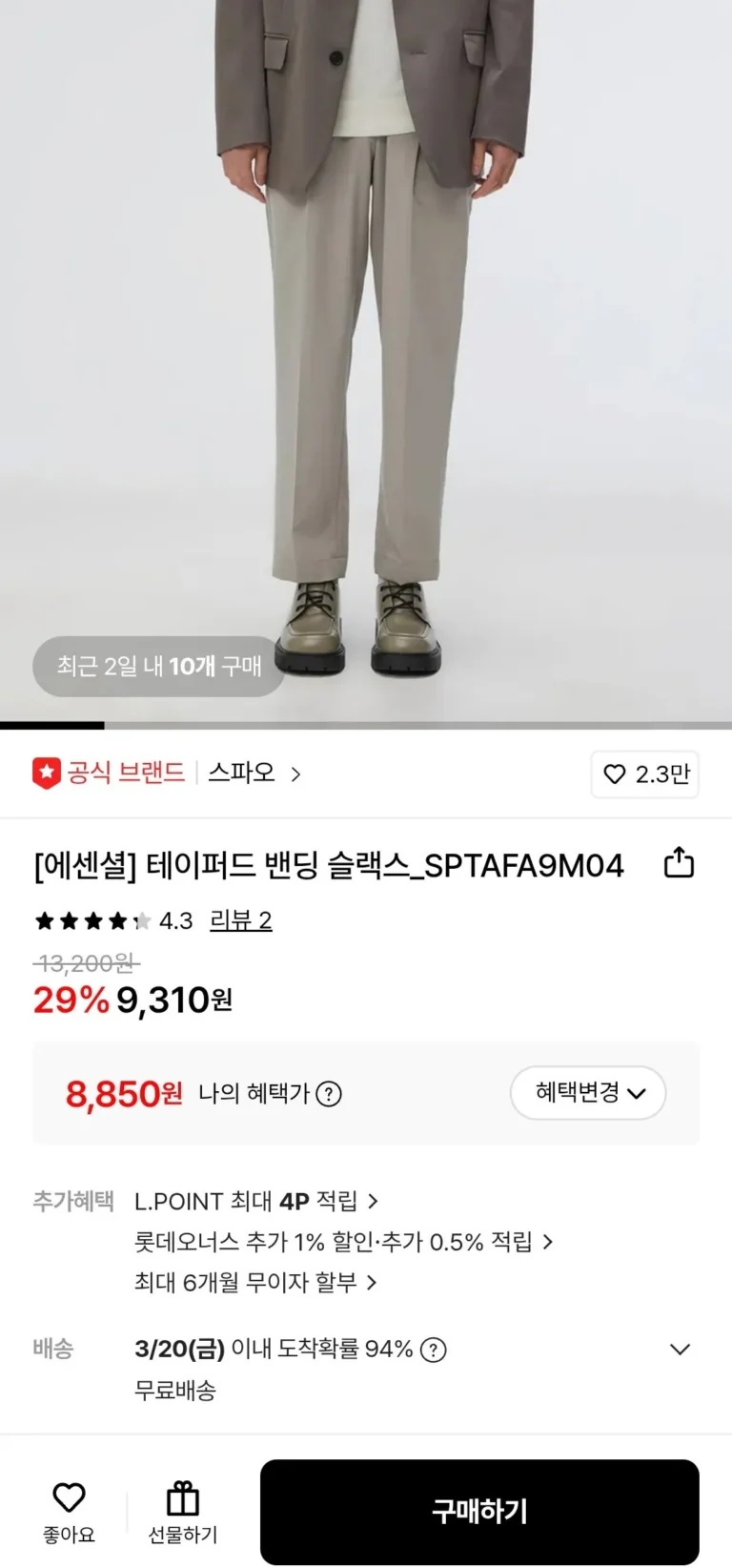
Task: Expand the 배송 delivery details
Action: coord(680,1350)
